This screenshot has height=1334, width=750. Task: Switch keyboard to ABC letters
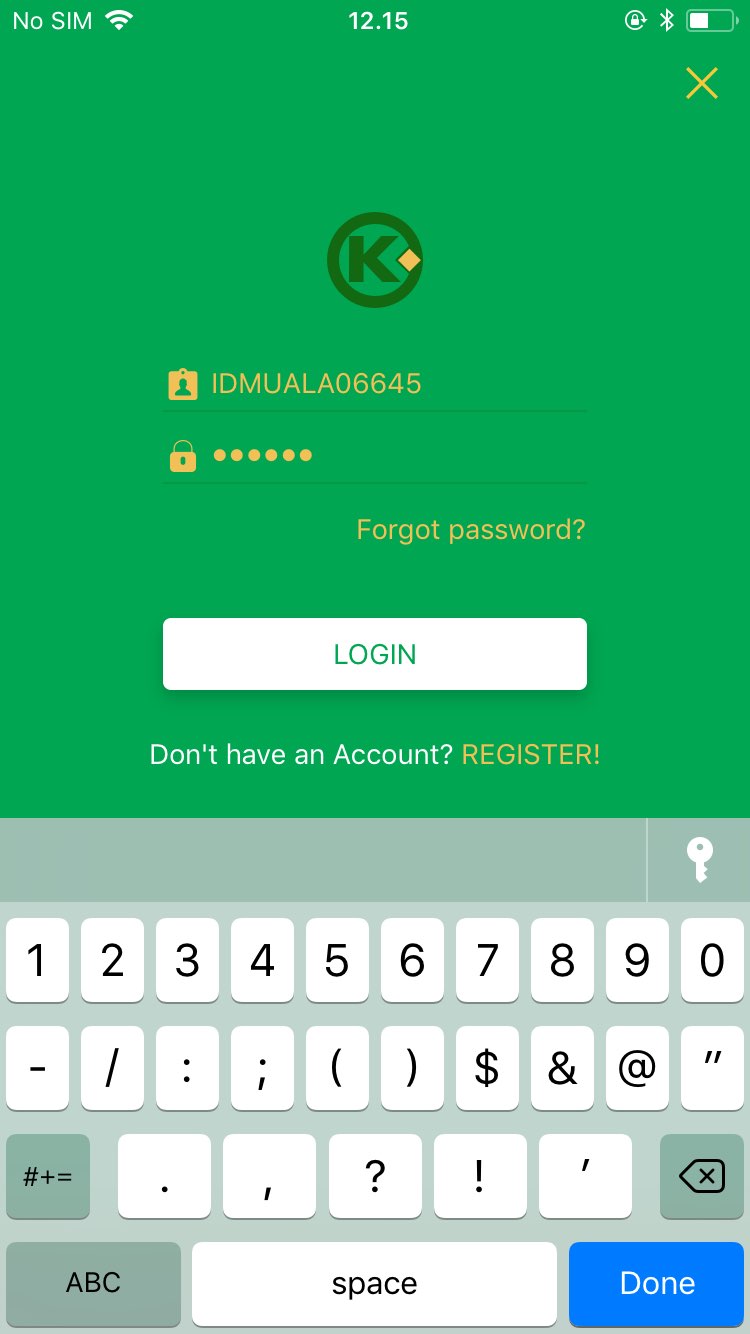(x=93, y=1283)
